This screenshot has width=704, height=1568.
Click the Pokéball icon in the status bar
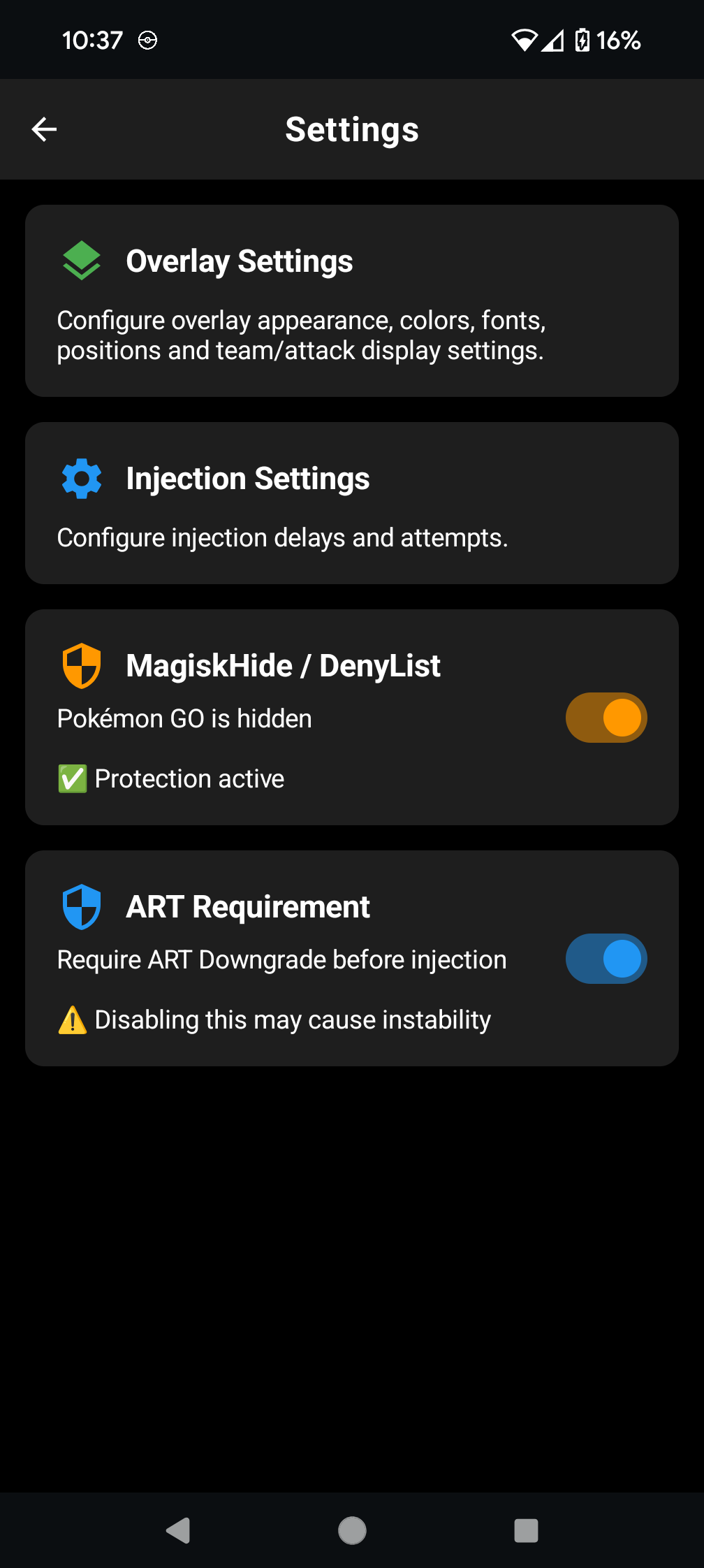coord(147,40)
